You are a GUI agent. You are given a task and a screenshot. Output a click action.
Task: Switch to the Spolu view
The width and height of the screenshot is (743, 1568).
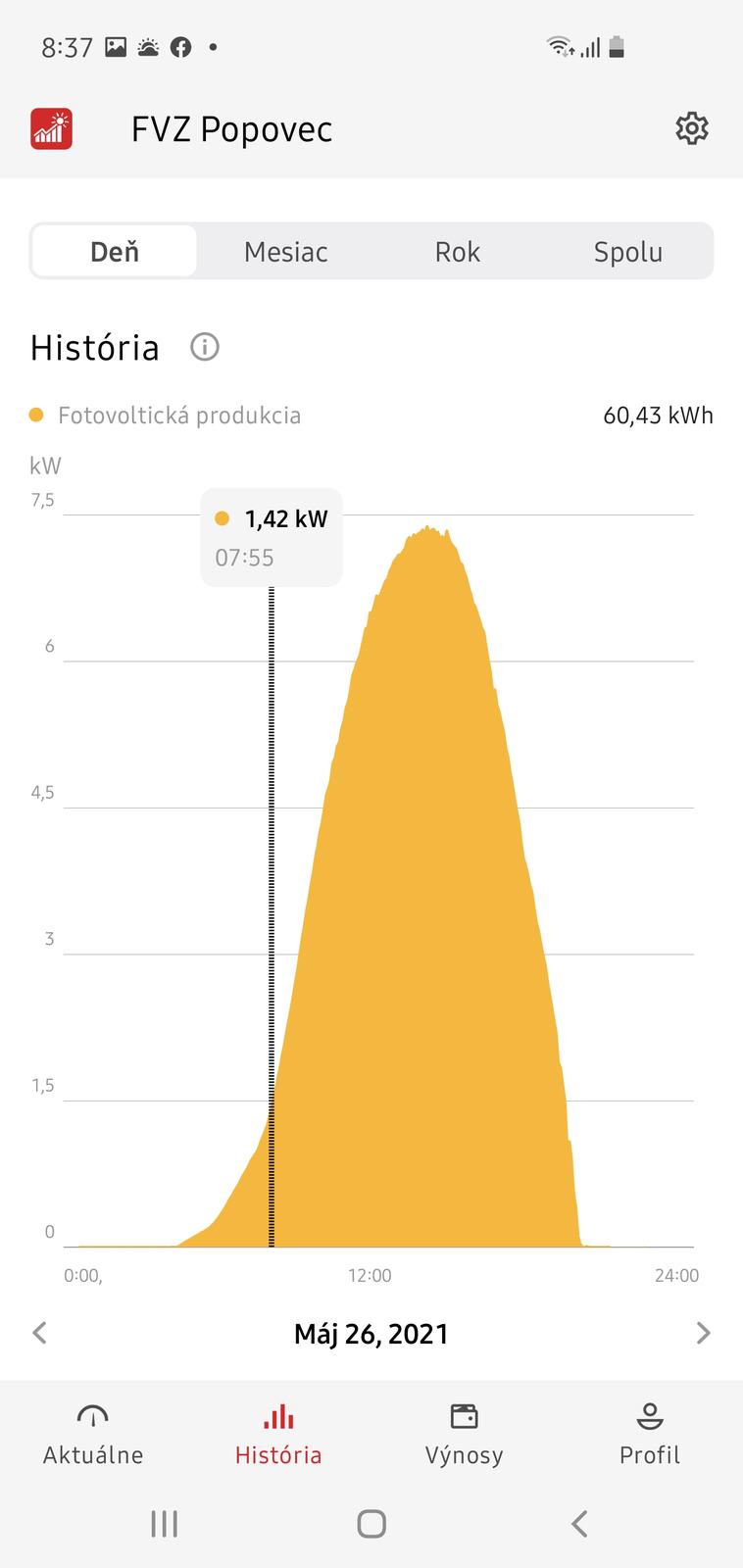tap(627, 252)
